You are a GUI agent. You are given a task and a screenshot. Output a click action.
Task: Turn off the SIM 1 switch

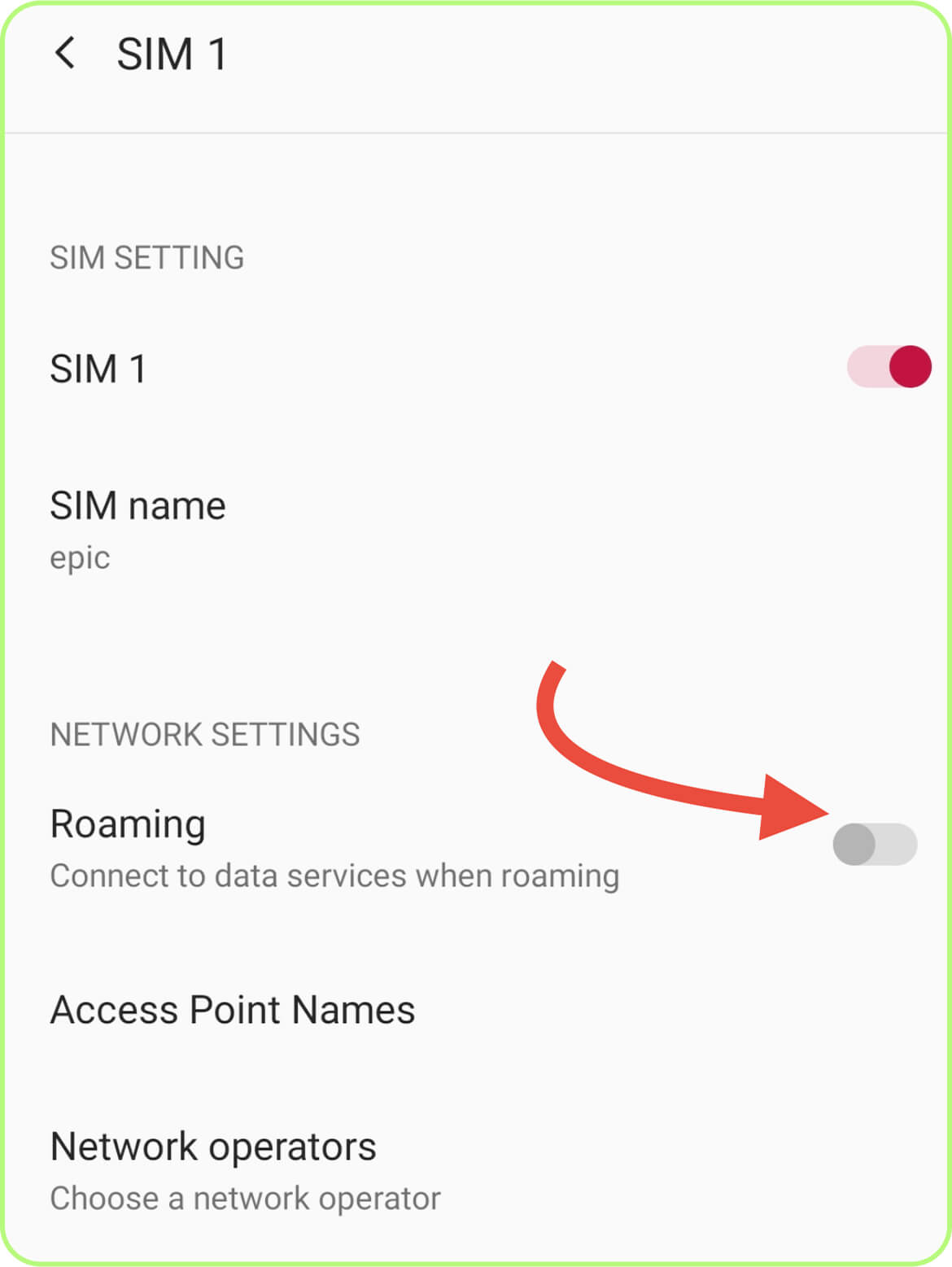(889, 367)
